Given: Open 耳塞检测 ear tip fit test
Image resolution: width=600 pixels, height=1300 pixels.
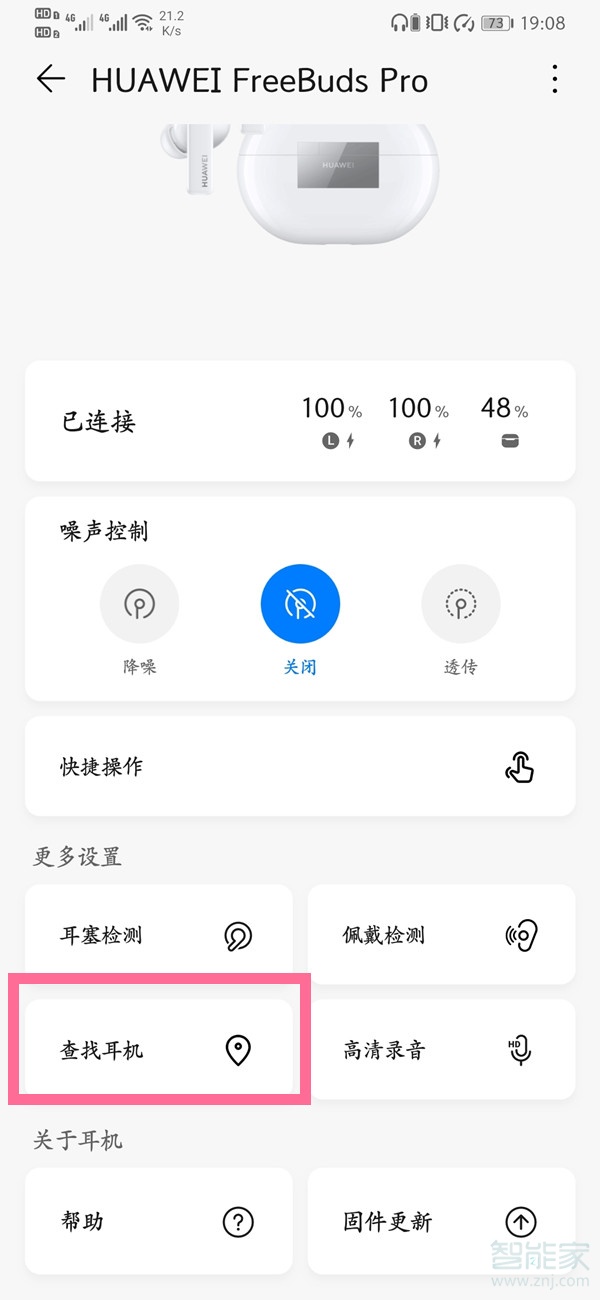Looking at the screenshot, I should tap(159, 935).
